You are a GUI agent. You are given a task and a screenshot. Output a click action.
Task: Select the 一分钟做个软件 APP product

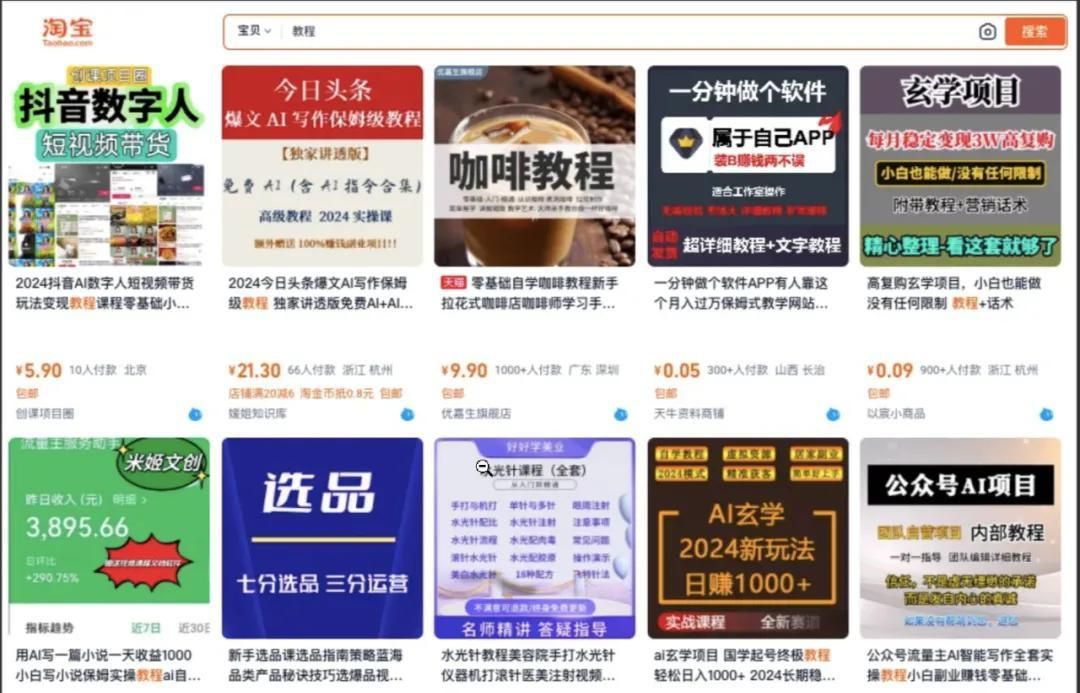[747, 165]
